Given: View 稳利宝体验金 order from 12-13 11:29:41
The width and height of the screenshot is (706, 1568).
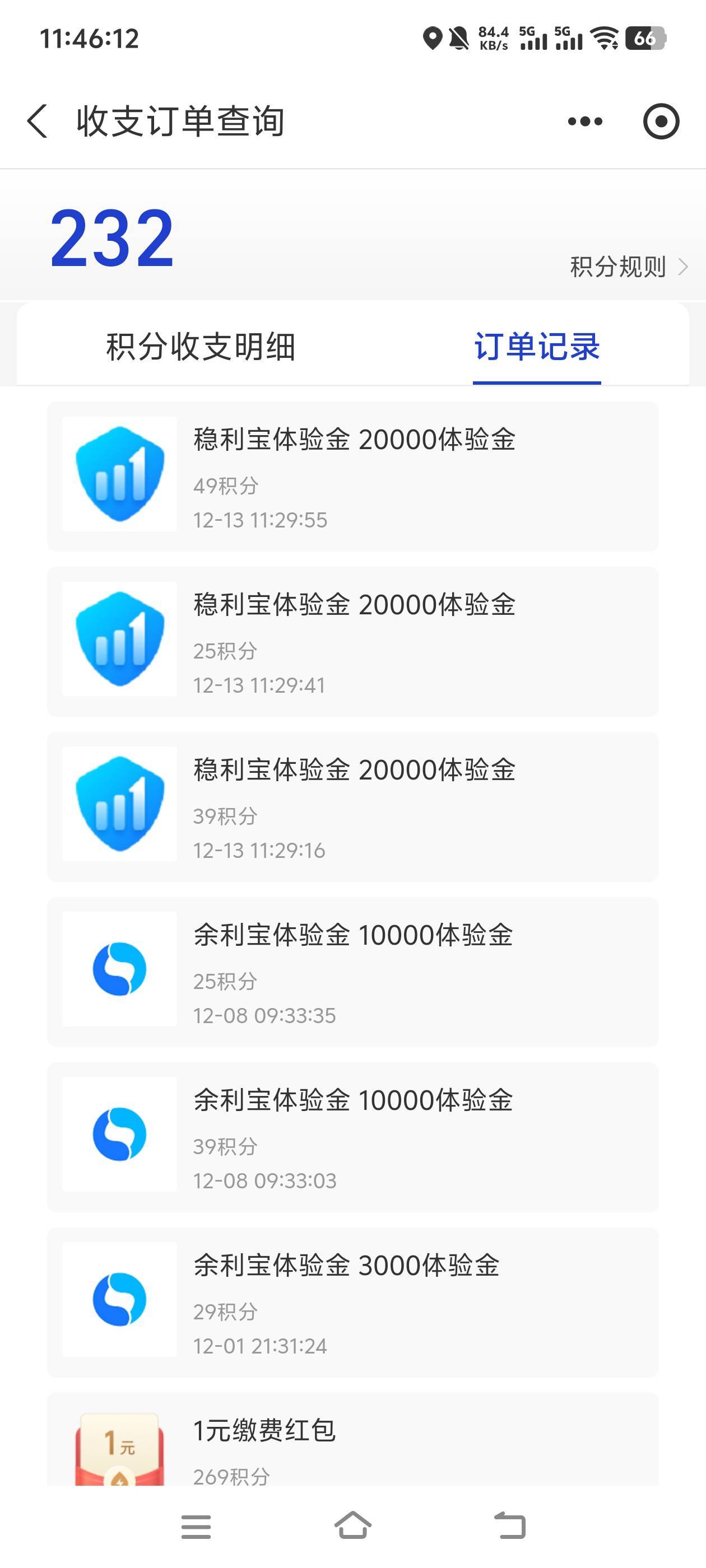Looking at the screenshot, I should (x=352, y=642).
